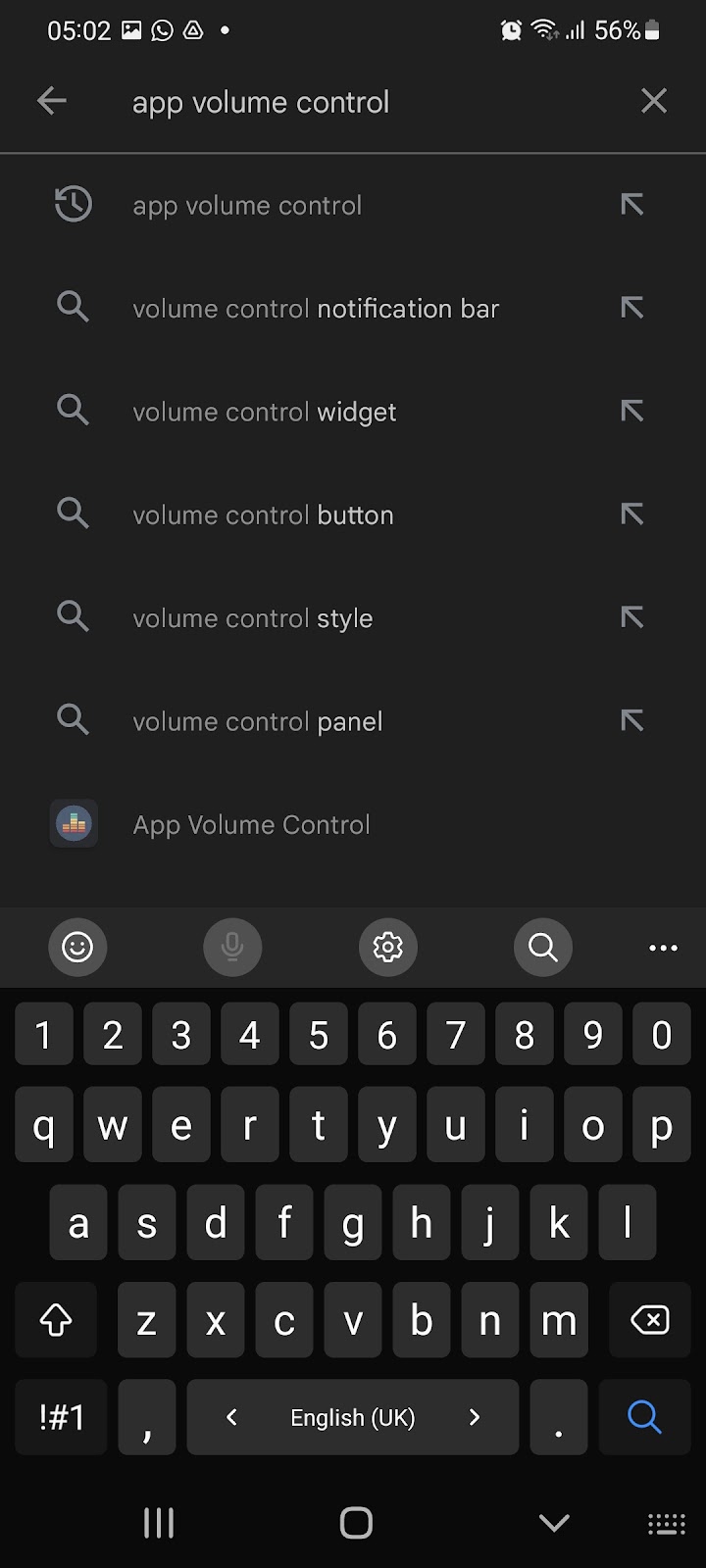Open keyboard settings gear
The image size is (706, 1568).
tap(388, 947)
